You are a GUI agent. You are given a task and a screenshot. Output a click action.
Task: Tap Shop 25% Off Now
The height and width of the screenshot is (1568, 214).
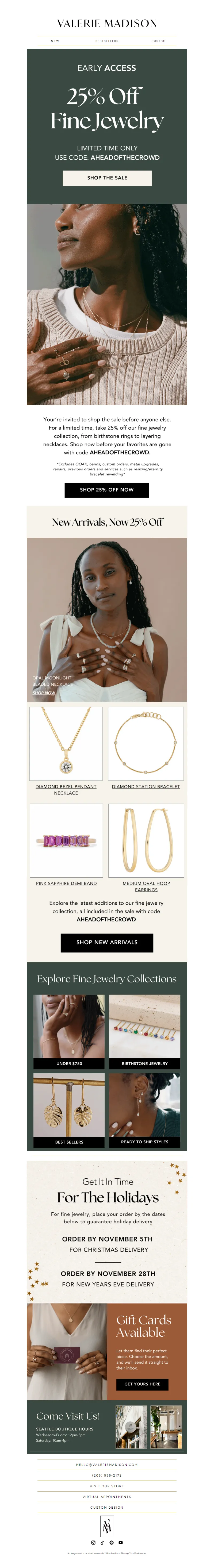coord(107,489)
